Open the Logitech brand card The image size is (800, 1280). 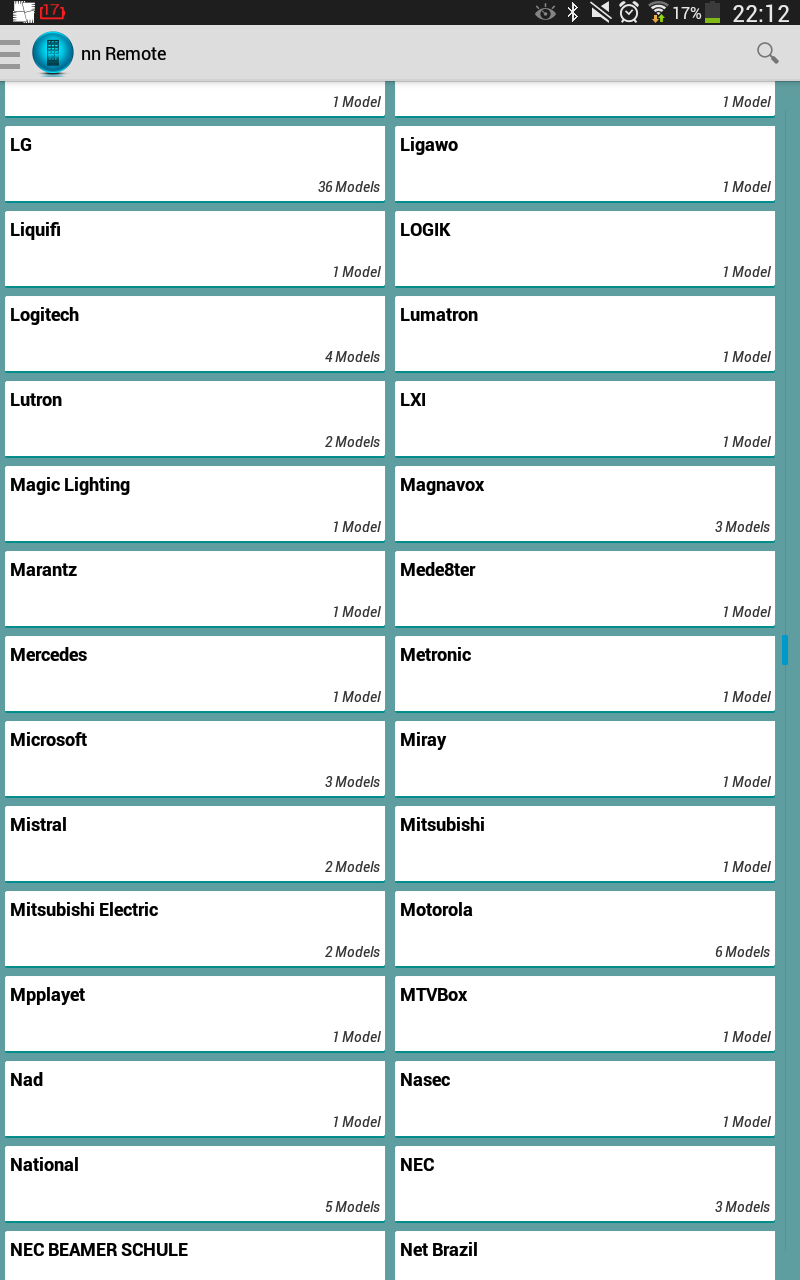195,334
